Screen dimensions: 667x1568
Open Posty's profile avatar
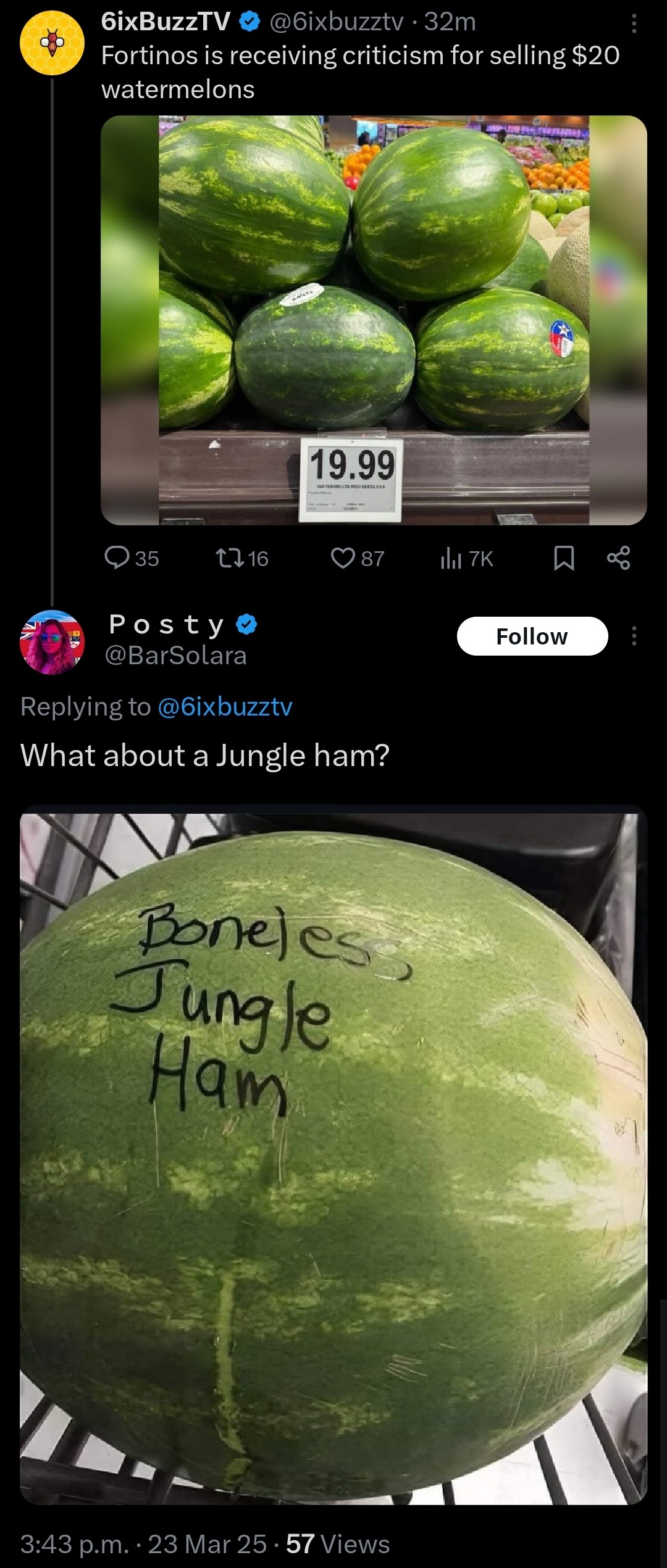point(52,642)
